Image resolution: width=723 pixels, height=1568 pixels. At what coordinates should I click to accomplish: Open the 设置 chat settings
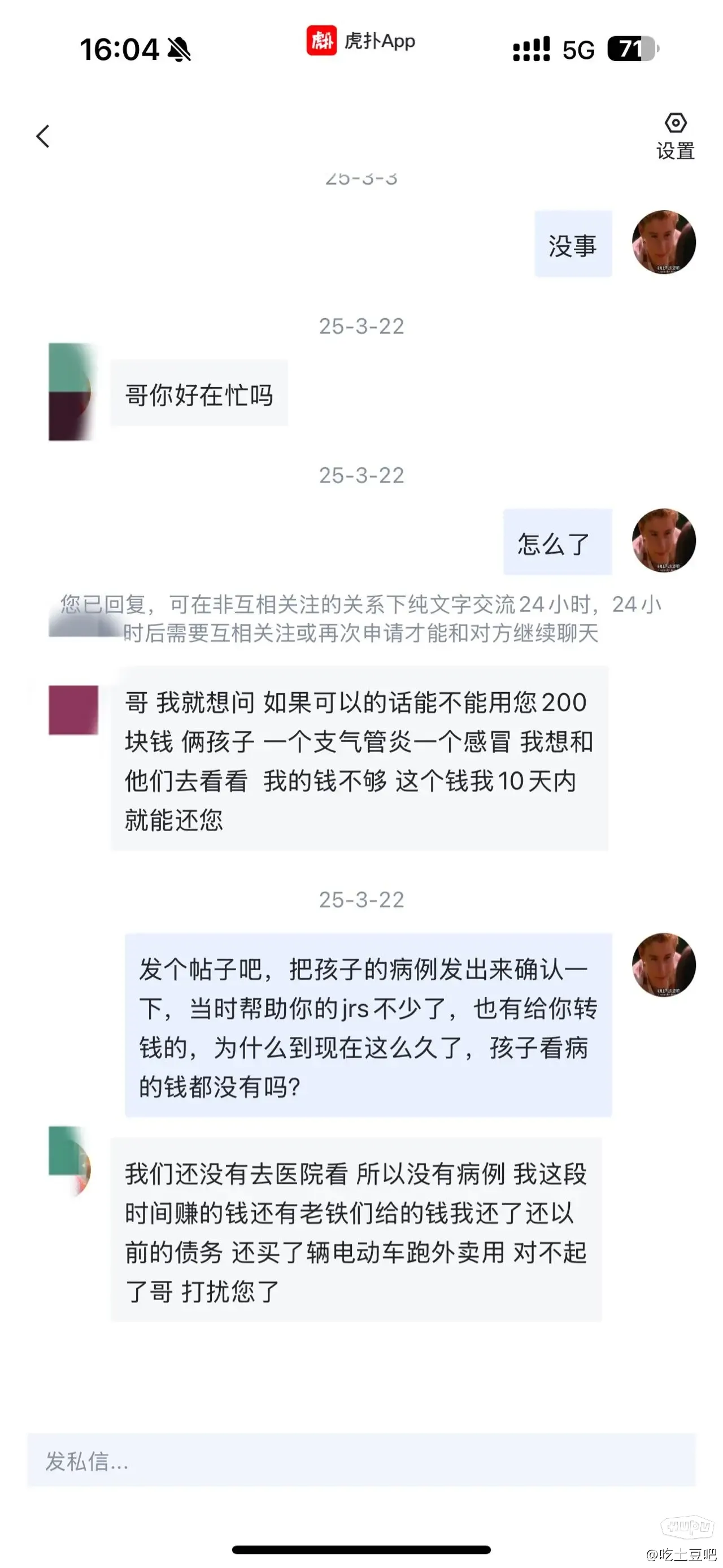(x=675, y=136)
